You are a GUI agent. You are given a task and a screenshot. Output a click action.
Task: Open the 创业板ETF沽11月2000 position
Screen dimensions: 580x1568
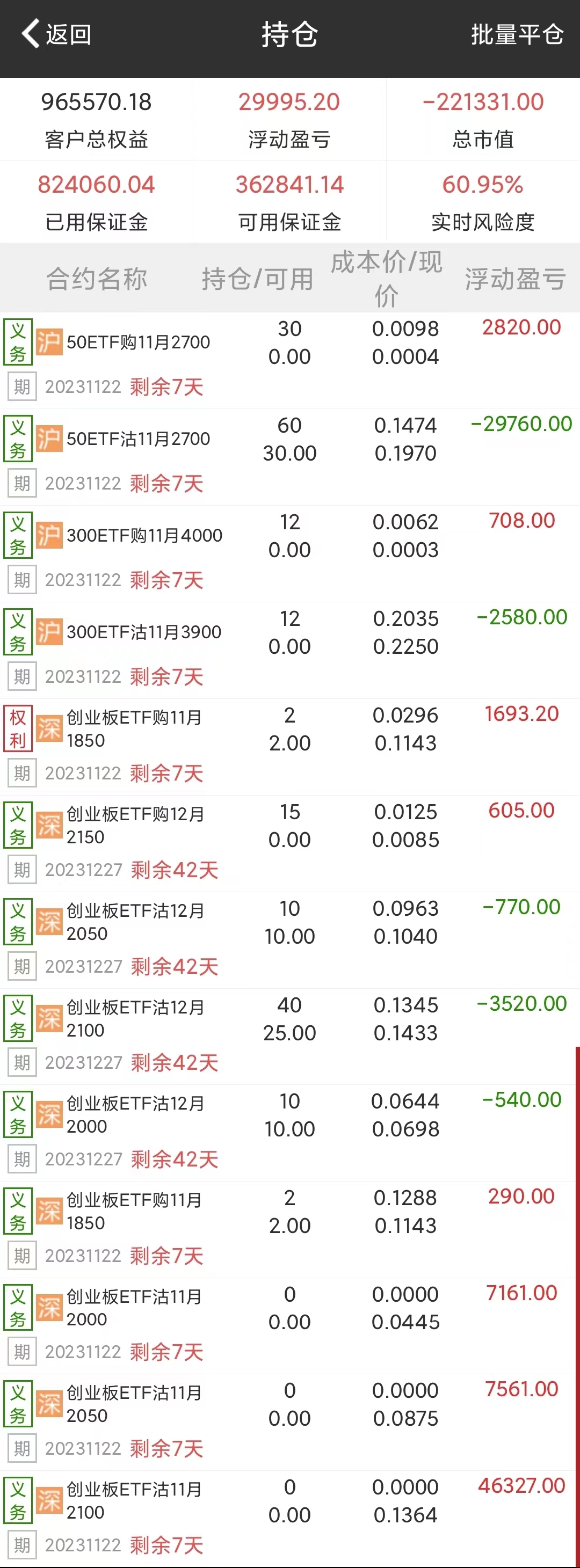click(134, 1308)
